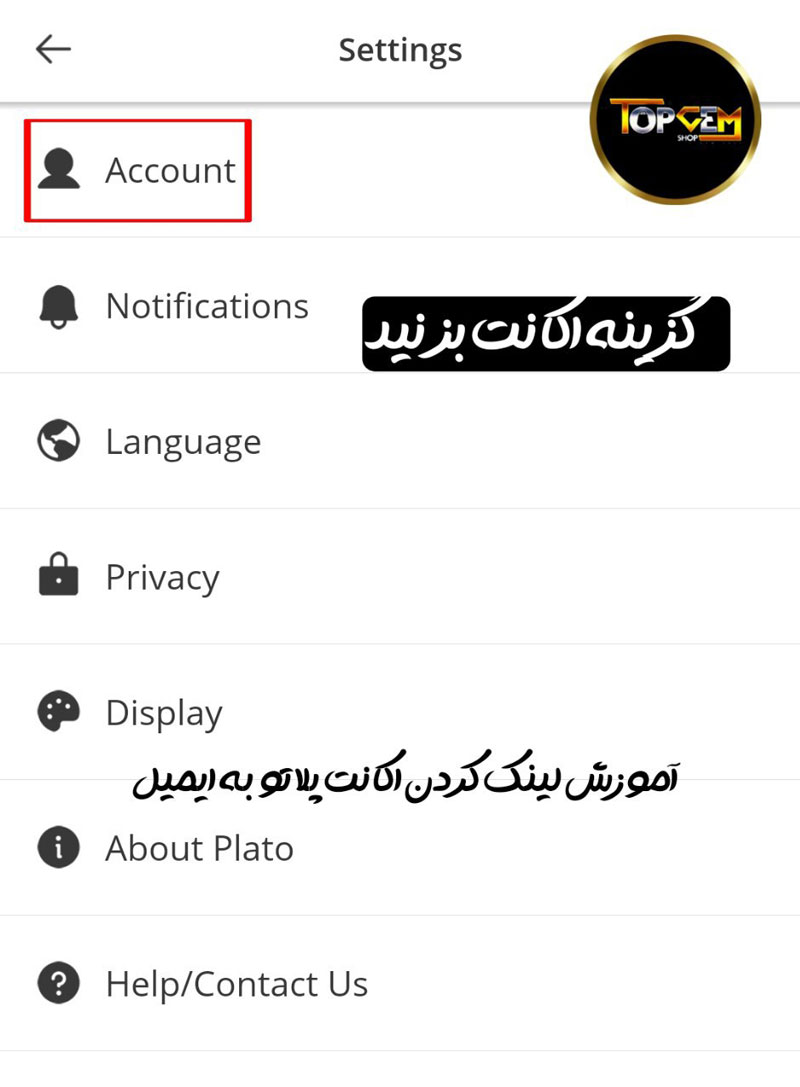Open Notifications settings
The width and height of the screenshot is (800, 1087).
click(x=206, y=306)
